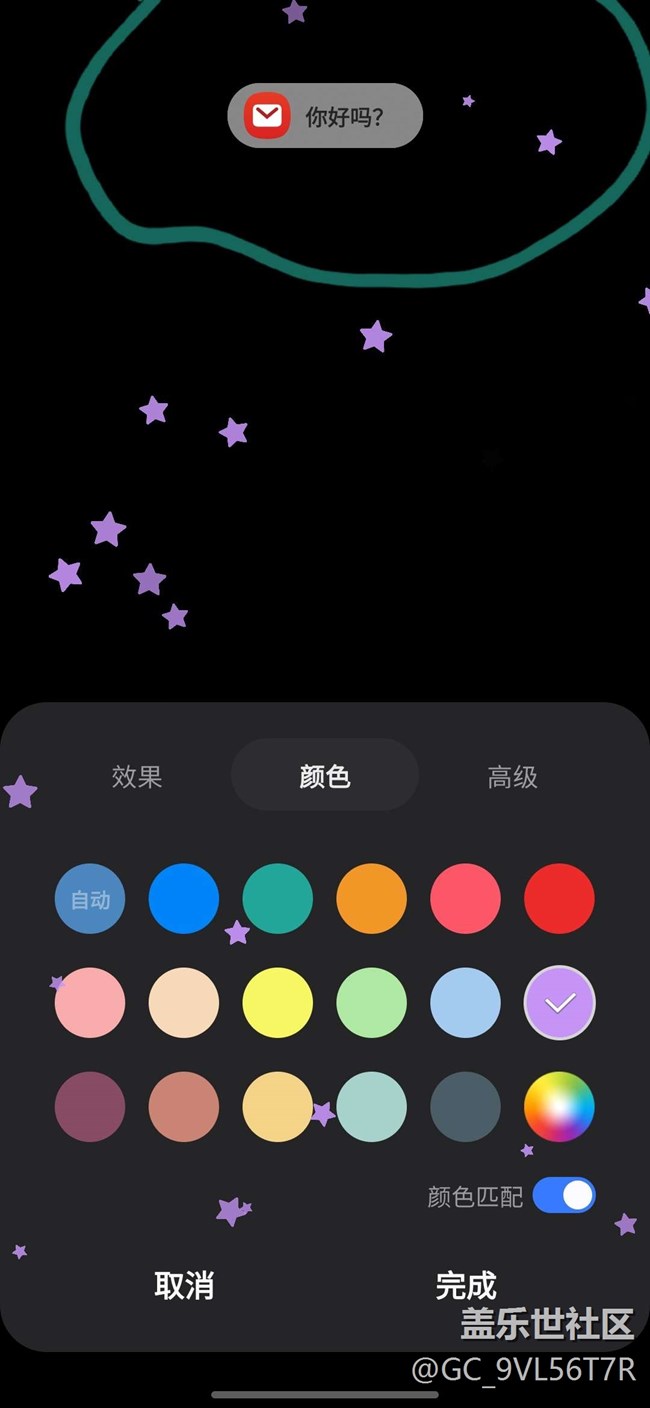Tap the checked purple color swatch

[560, 1003]
